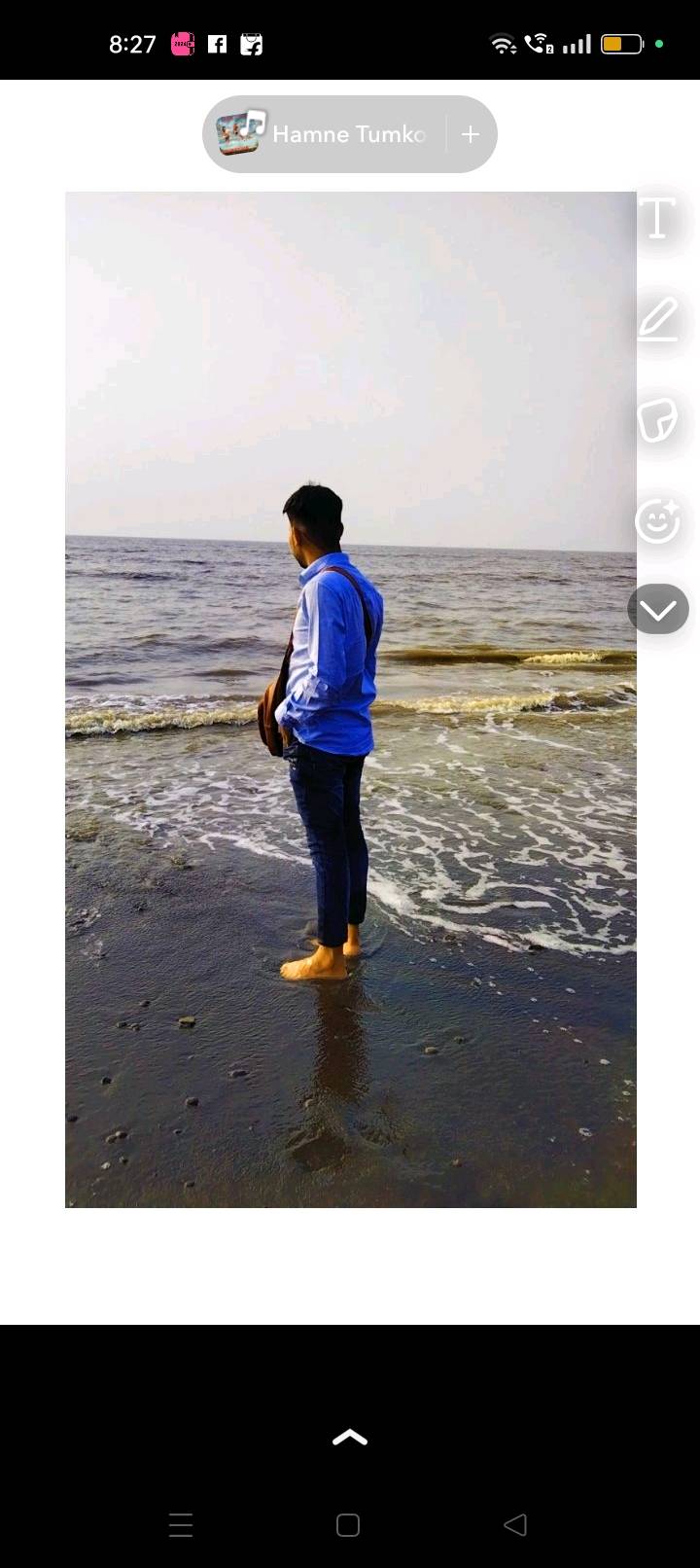This screenshot has height=1568, width=700.
Task: Tap the plus icon beside the song title
Action: (x=471, y=134)
